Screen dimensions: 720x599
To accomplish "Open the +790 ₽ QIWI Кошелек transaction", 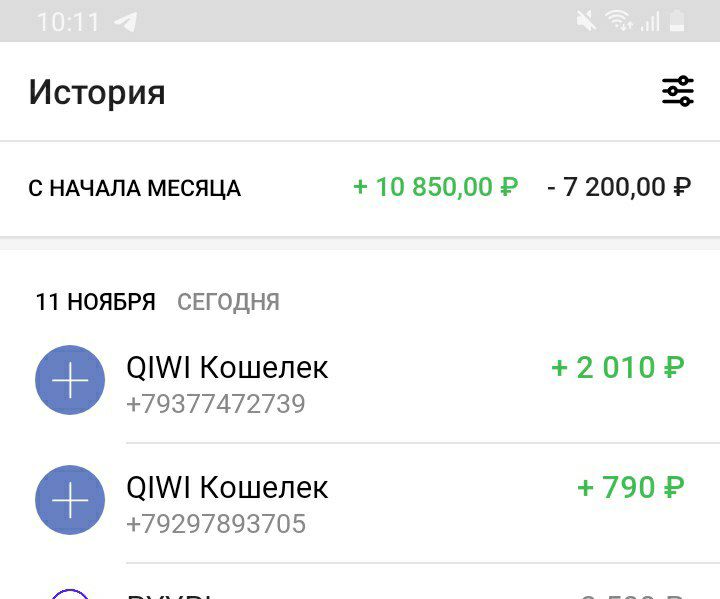I will coord(360,502).
